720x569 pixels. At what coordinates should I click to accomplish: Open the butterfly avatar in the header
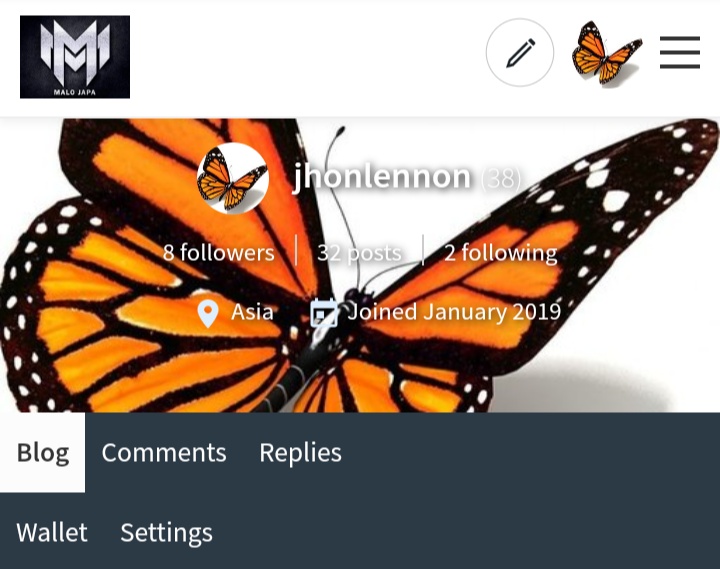[607, 53]
